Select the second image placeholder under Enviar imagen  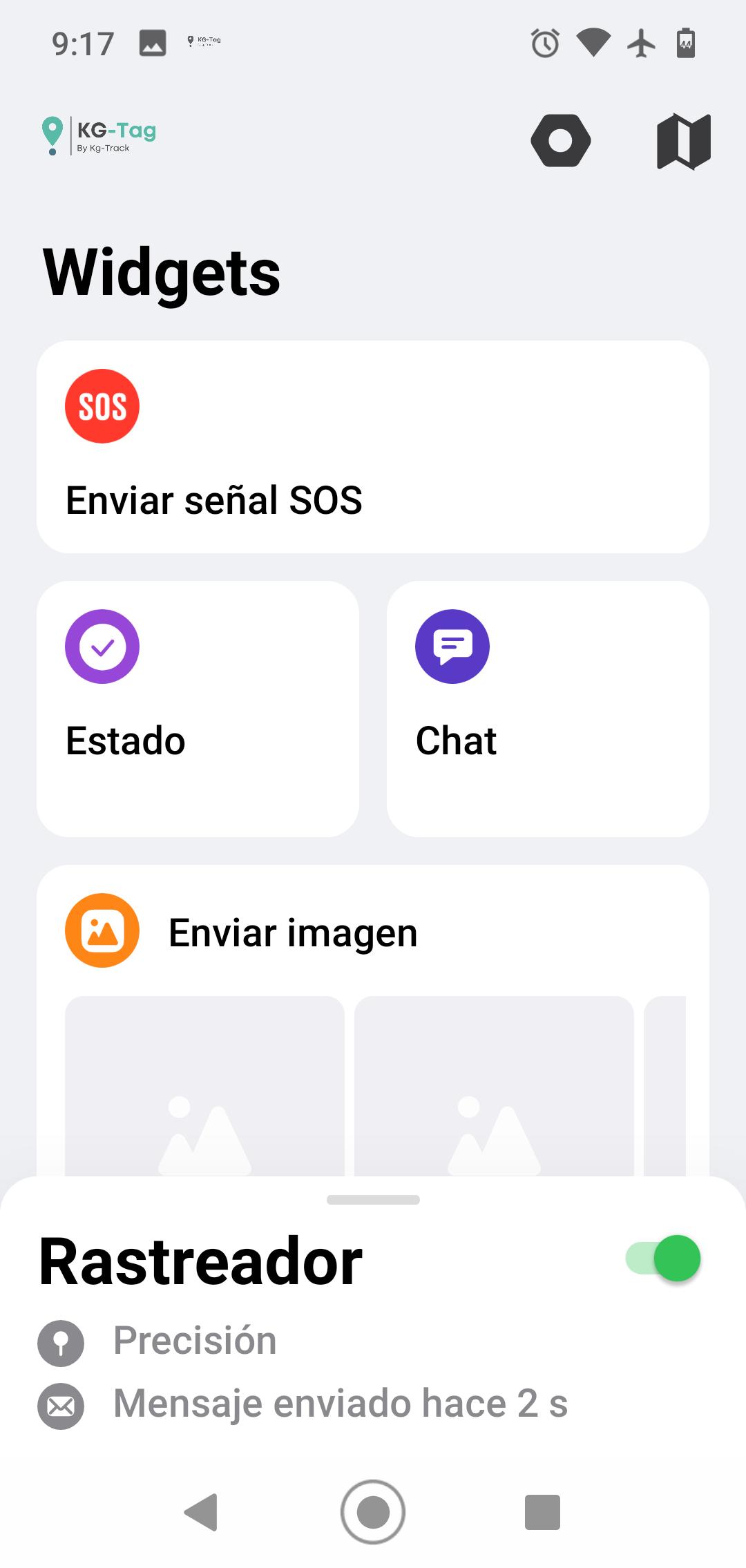click(494, 1086)
